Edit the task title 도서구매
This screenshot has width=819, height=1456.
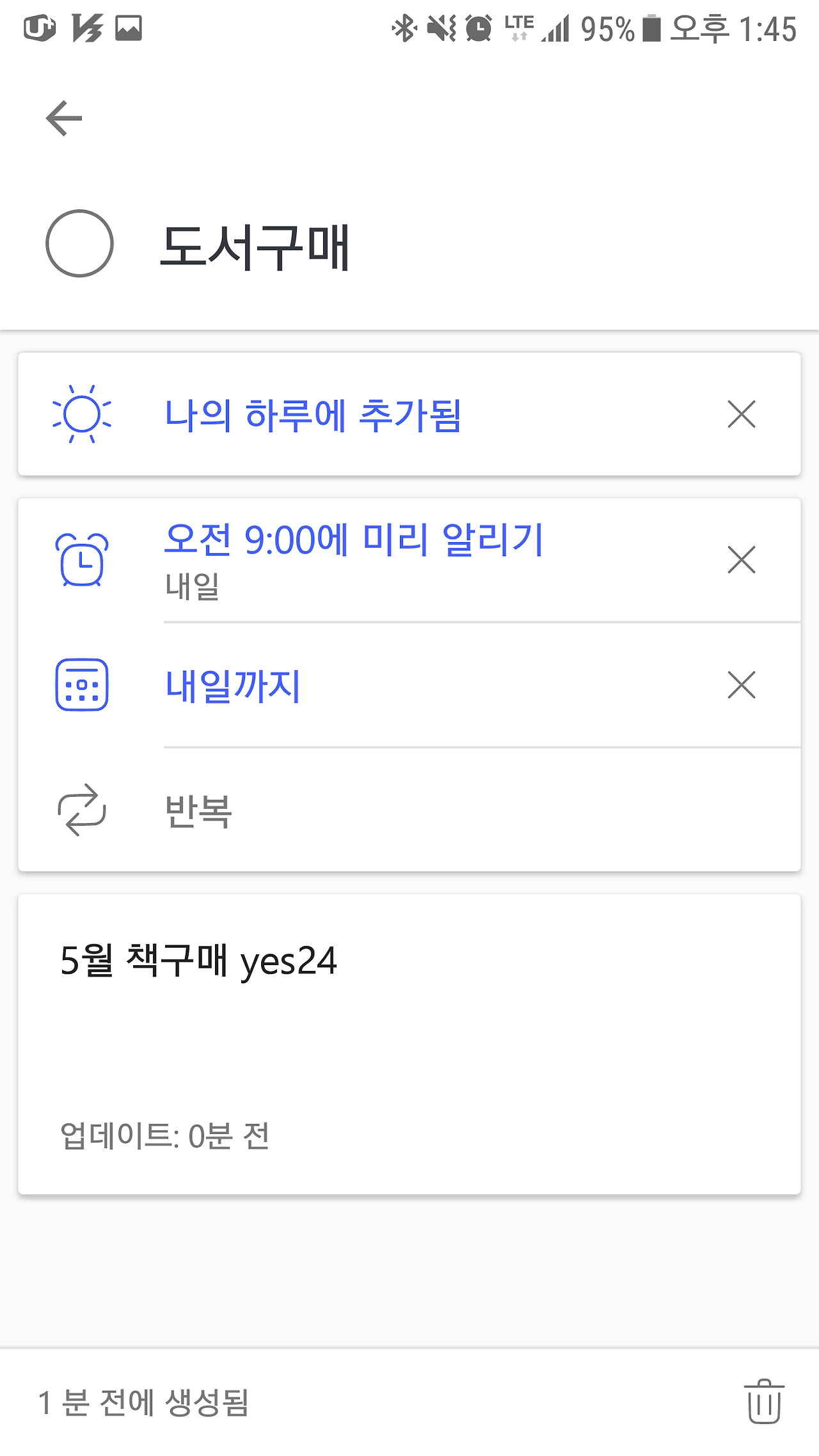coord(255,248)
